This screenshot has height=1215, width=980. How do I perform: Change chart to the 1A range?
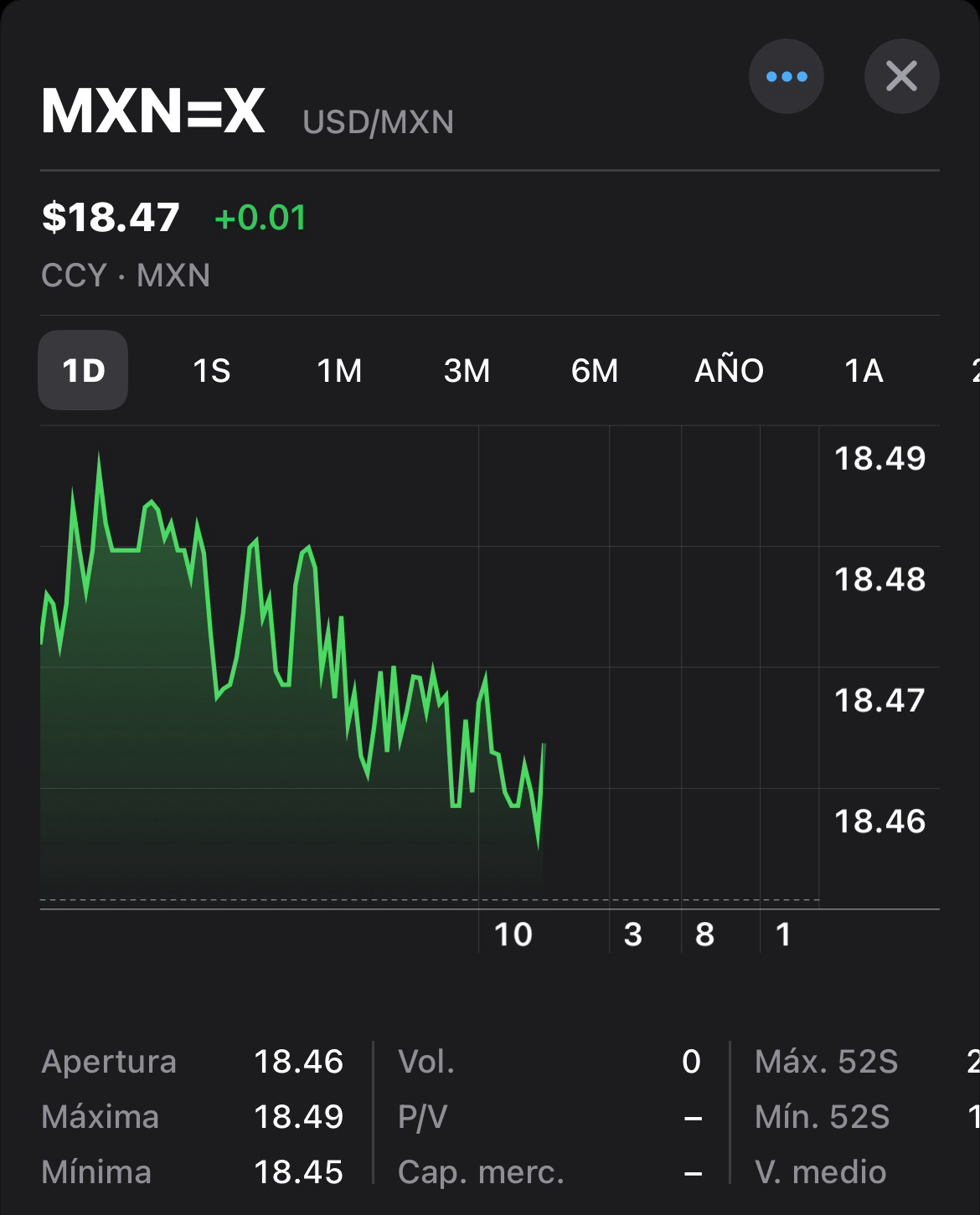tap(864, 370)
